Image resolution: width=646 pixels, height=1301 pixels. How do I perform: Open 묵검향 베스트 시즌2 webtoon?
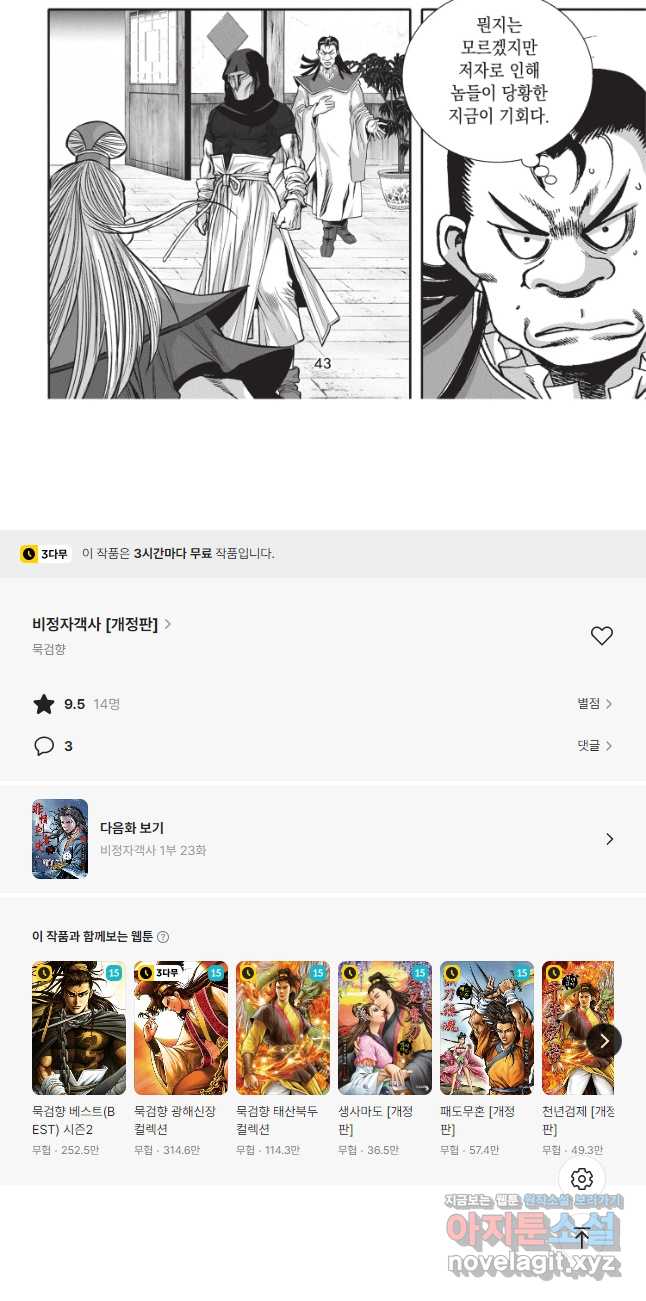coord(79,1028)
